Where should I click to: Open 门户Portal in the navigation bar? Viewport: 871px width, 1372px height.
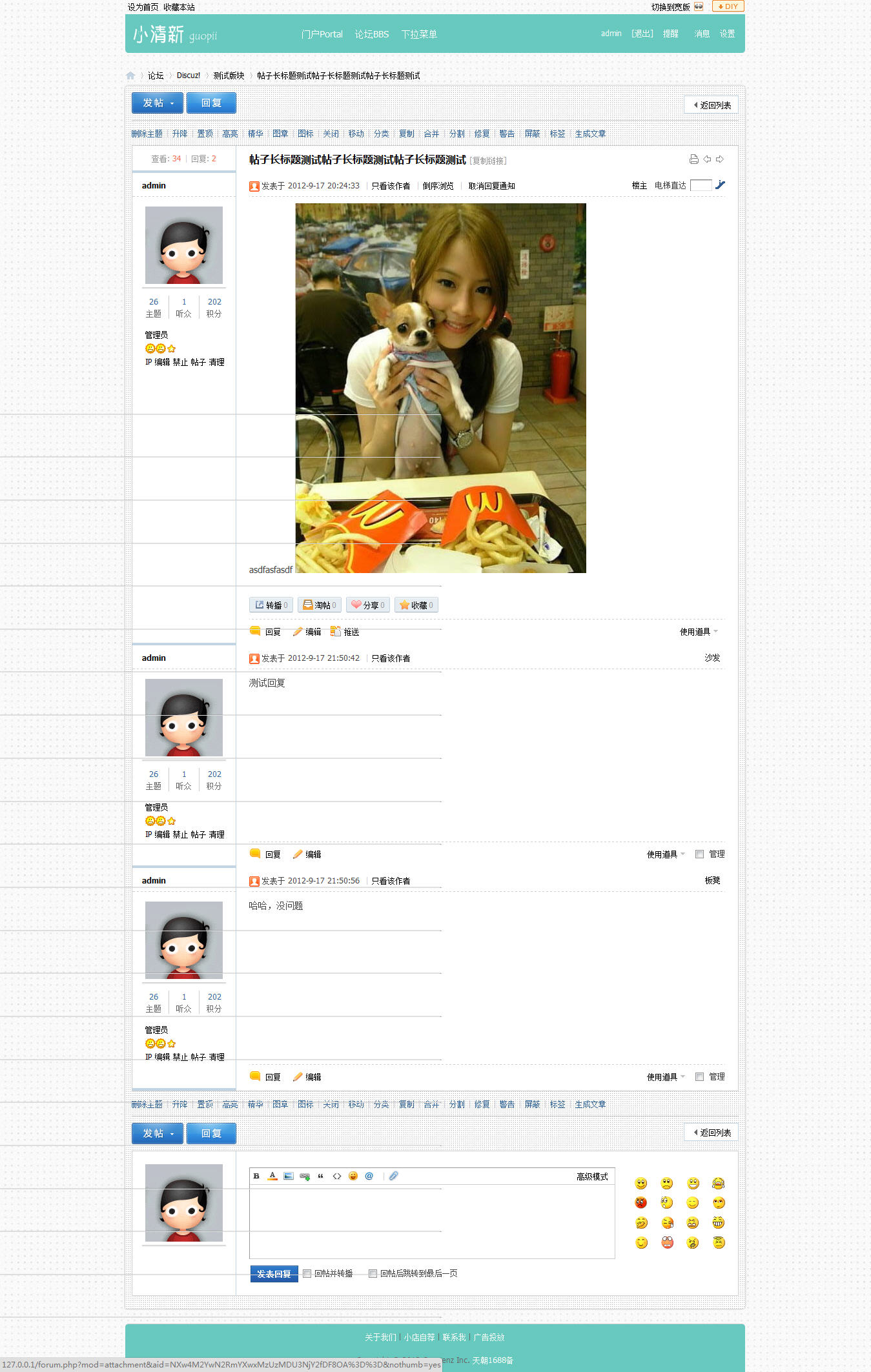click(322, 34)
